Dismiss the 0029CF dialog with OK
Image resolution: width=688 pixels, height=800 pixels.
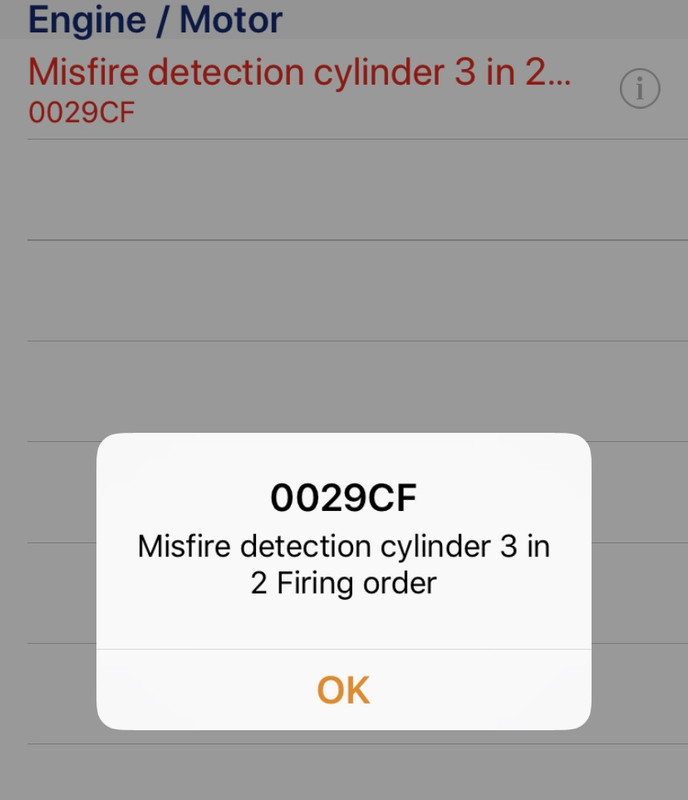(343, 690)
